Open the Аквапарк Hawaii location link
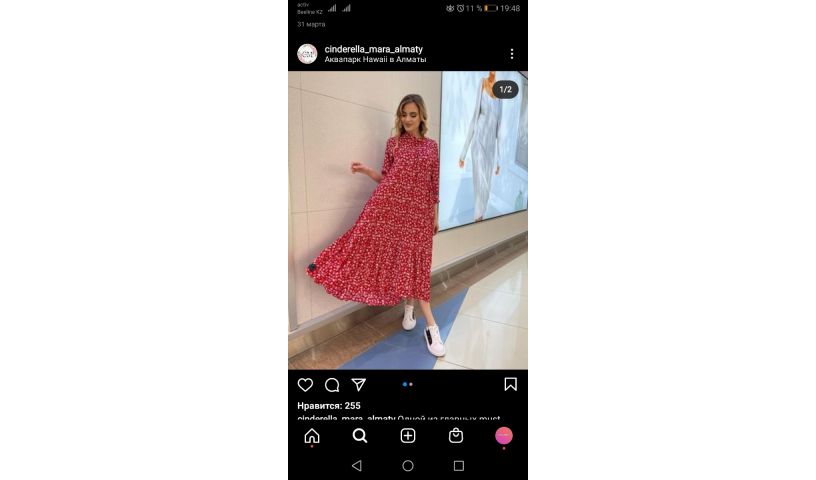The width and height of the screenshot is (816, 480). 375,60
